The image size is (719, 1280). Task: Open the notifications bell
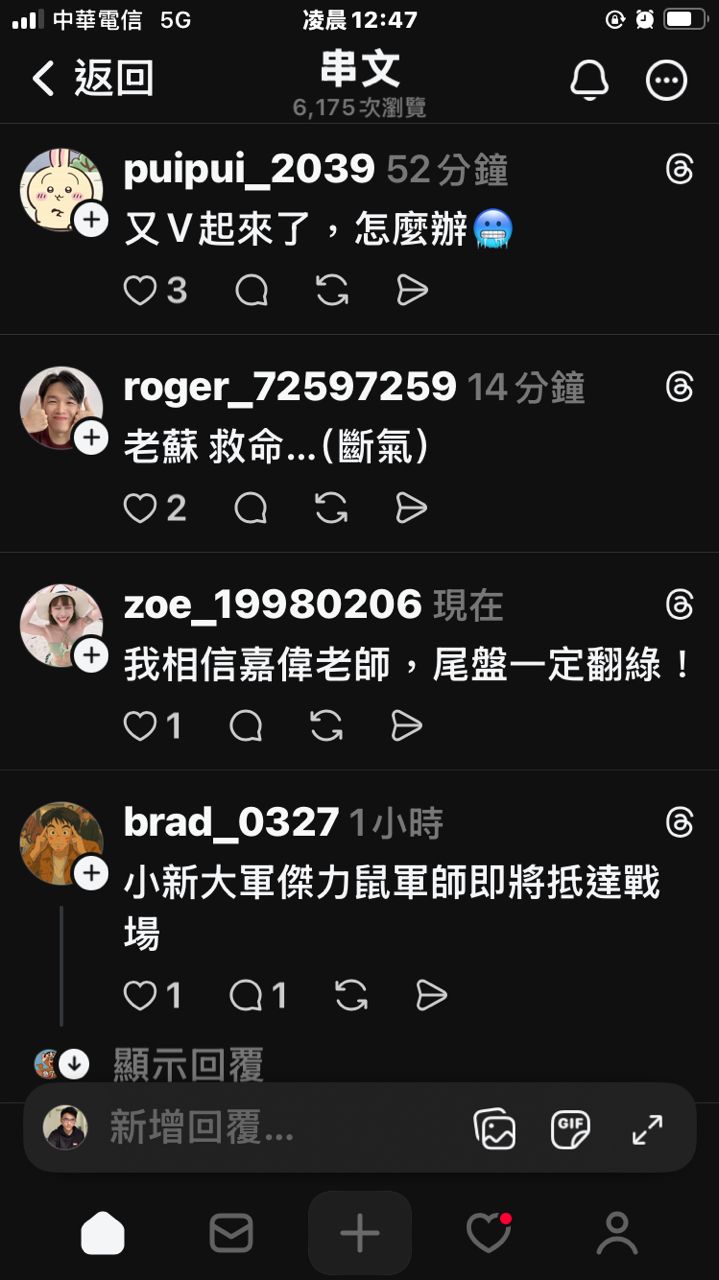[589, 80]
